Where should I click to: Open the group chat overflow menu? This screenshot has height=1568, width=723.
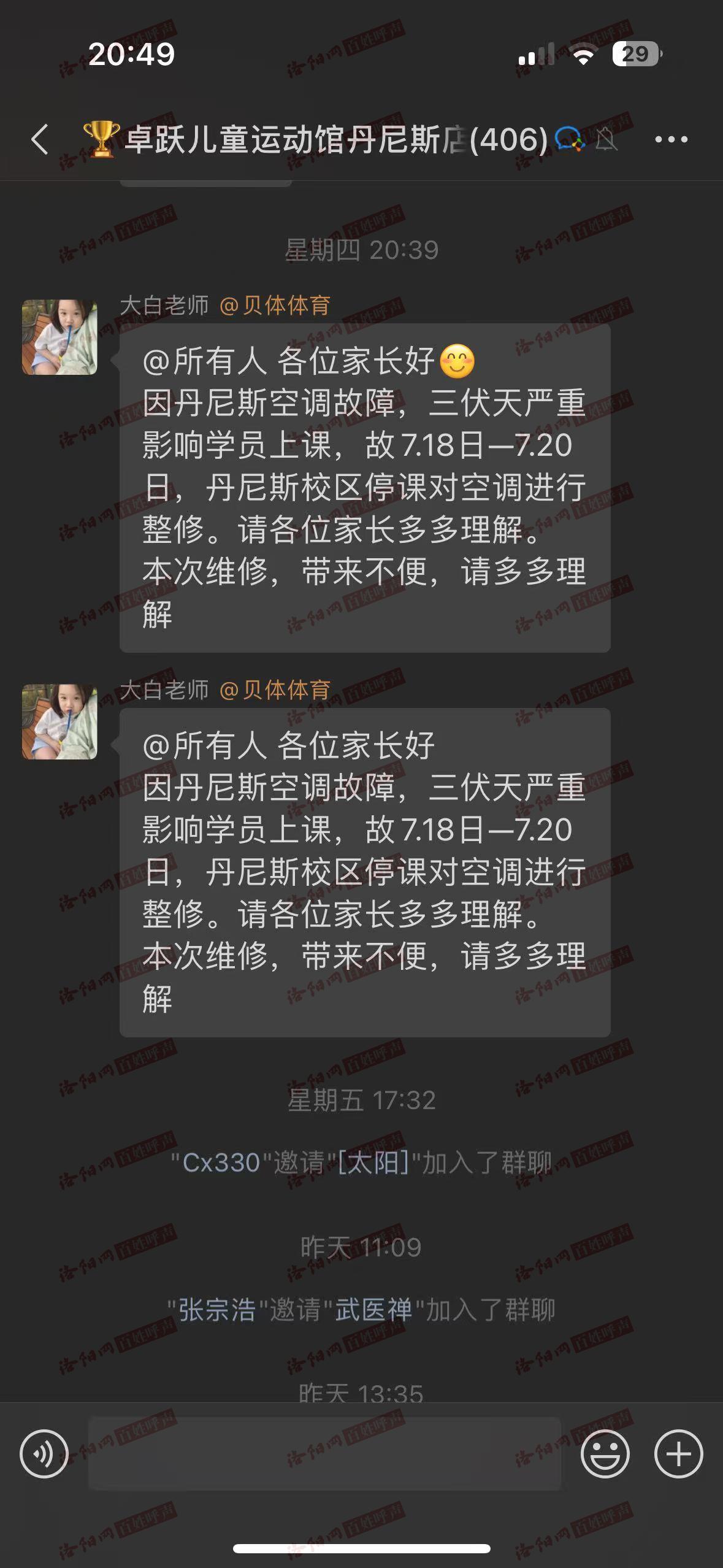click(x=671, y=140)
